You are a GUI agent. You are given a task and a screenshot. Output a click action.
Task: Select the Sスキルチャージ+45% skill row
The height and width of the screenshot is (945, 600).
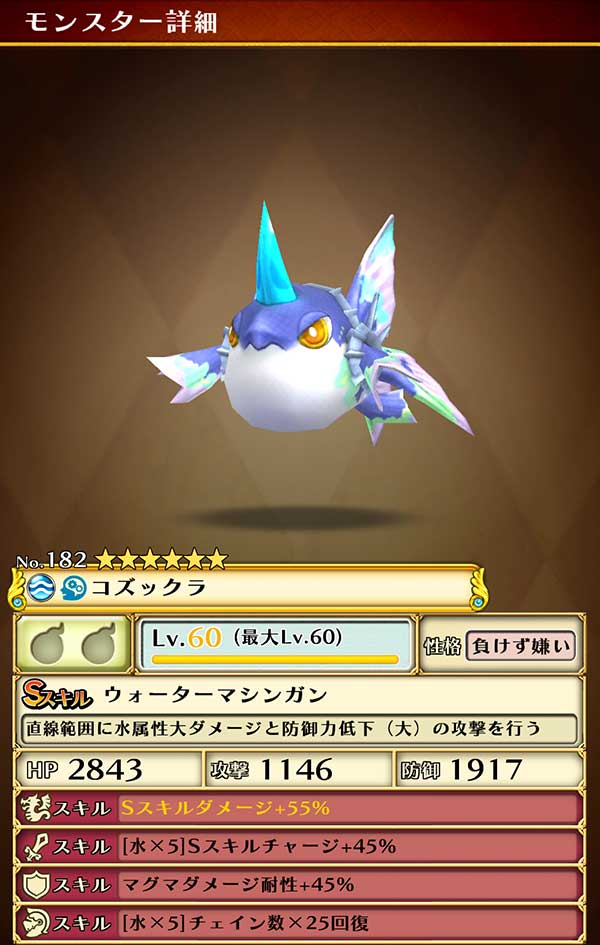click(x=299, y=847)
